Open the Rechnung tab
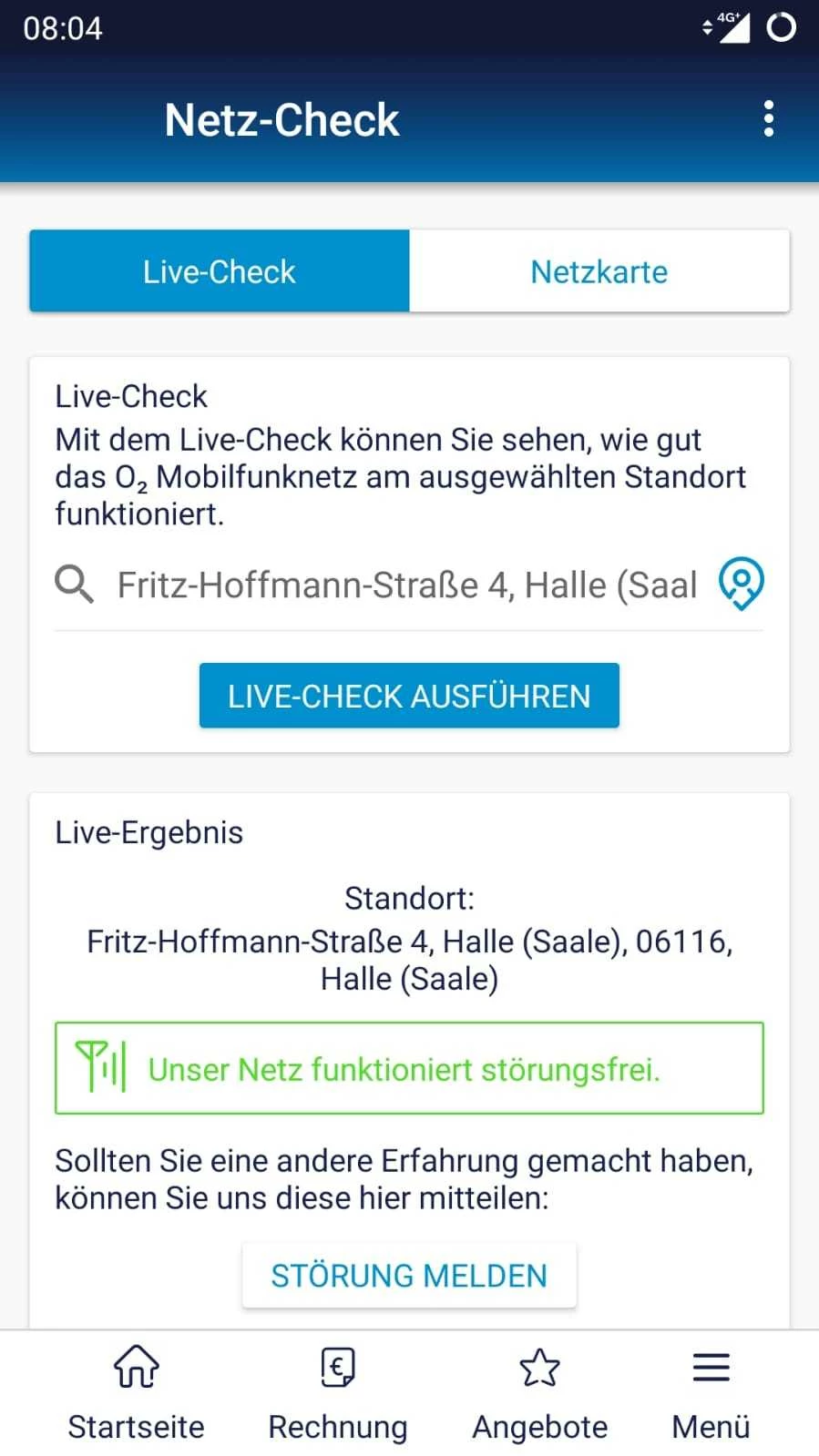This screenshot has width=819, height=1456. pos(337,1393)
